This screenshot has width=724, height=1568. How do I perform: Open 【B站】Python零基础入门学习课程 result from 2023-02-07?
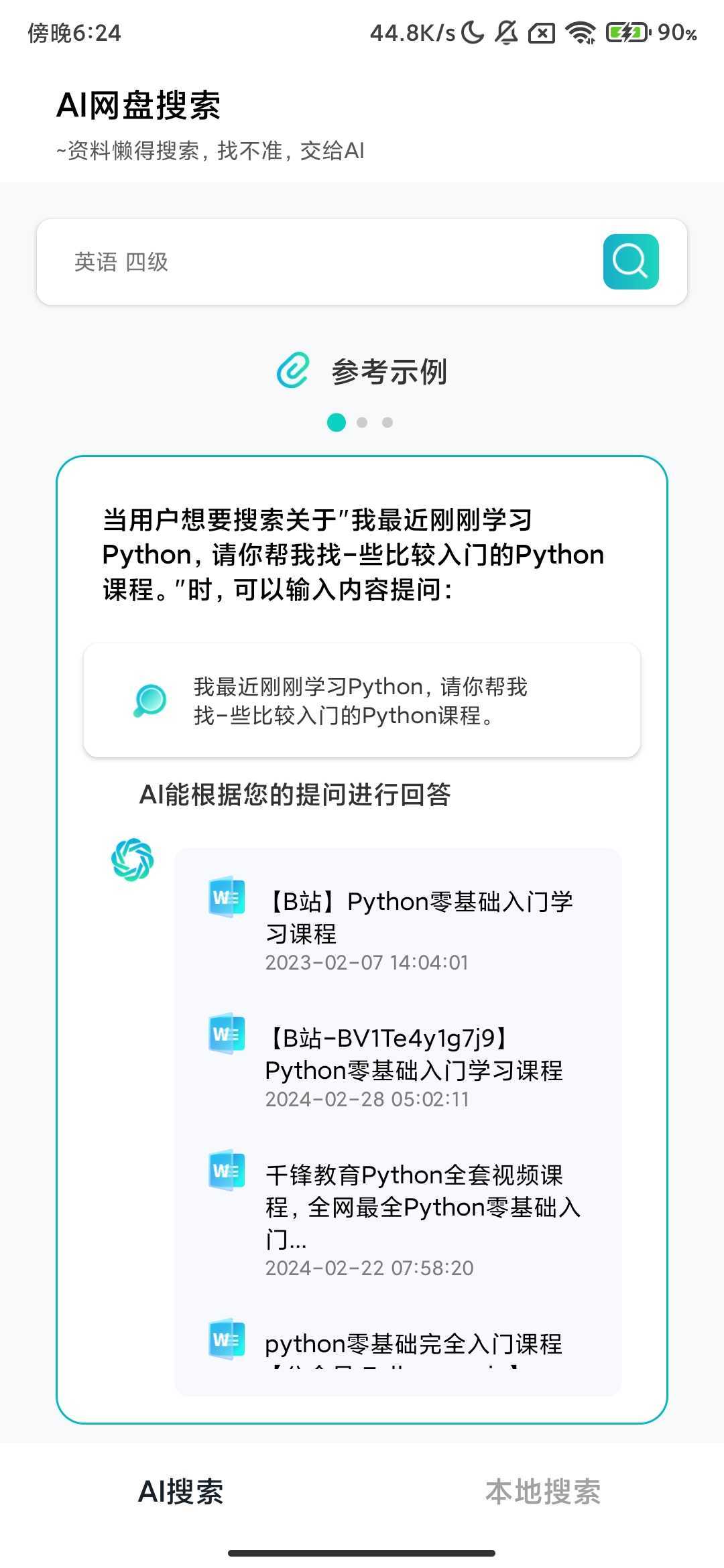pyautogui.click(x=398, y=925)
